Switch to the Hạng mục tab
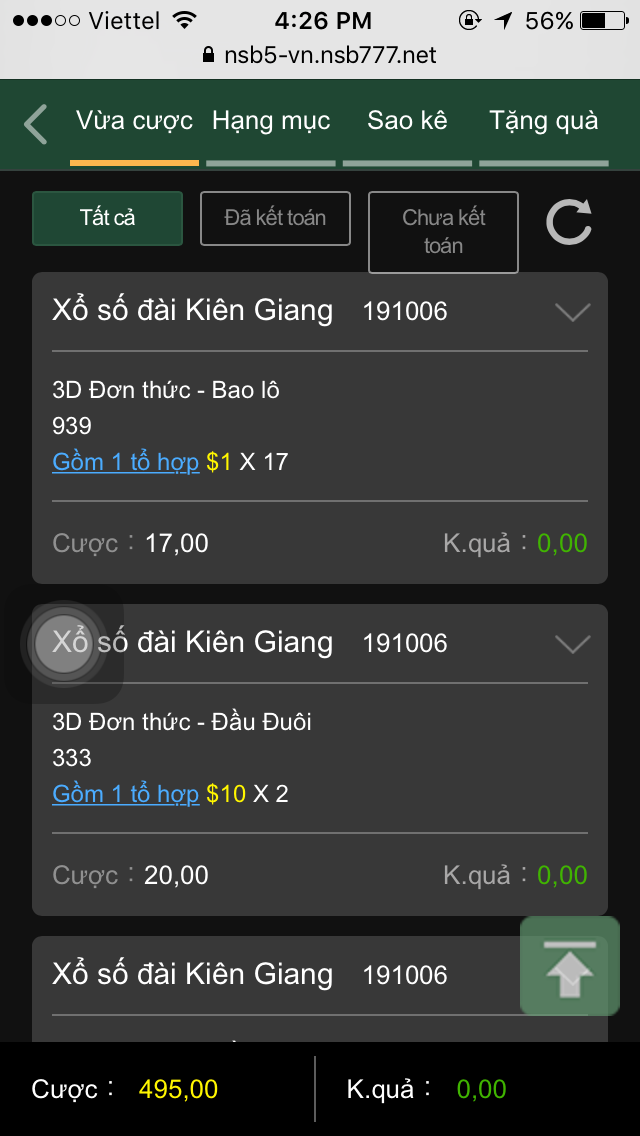The width and height of the screenshot is (640, 1136). click(271, 122)
